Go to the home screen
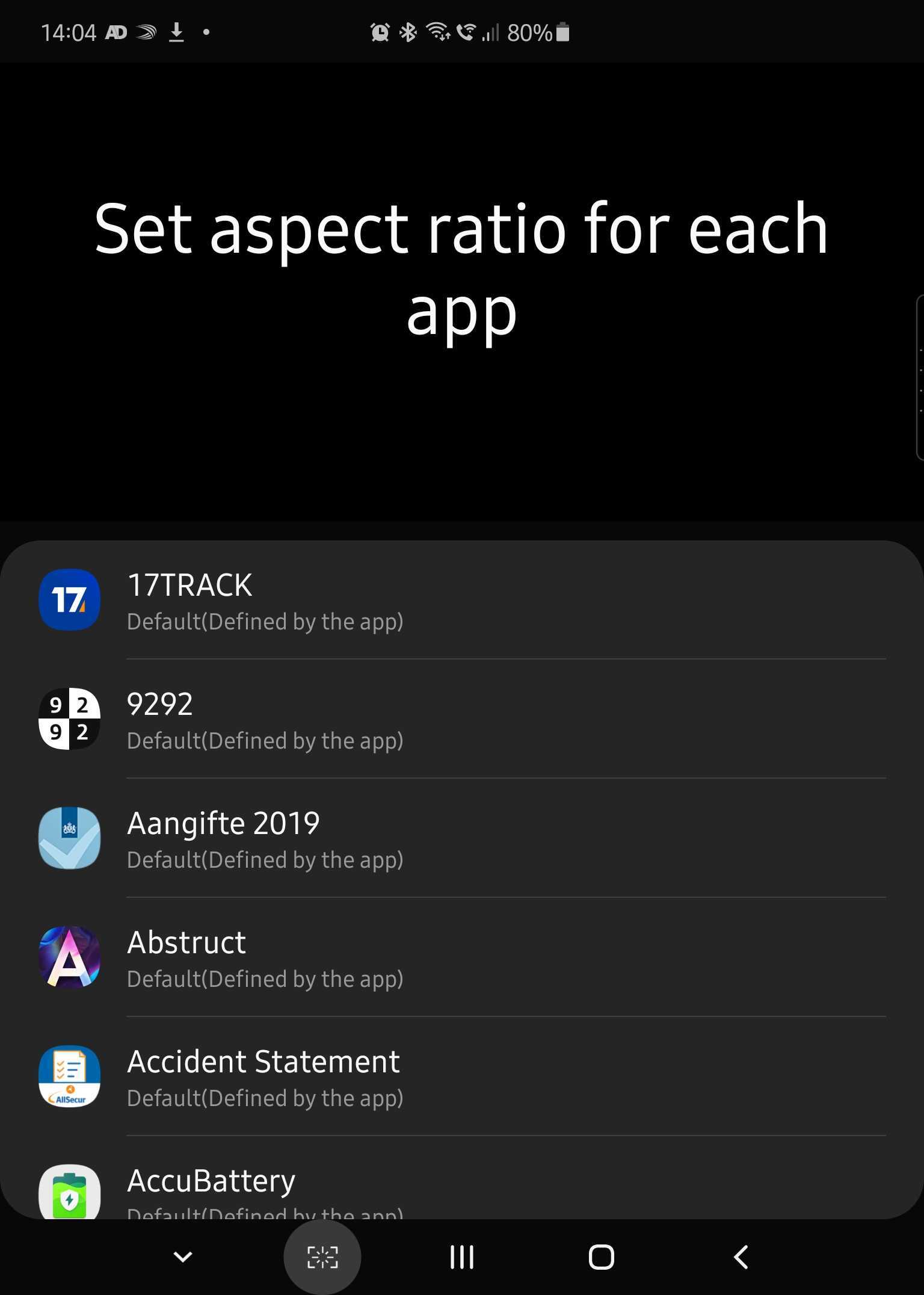The height and width of the screenshot is (1295, 924). 601,1257
